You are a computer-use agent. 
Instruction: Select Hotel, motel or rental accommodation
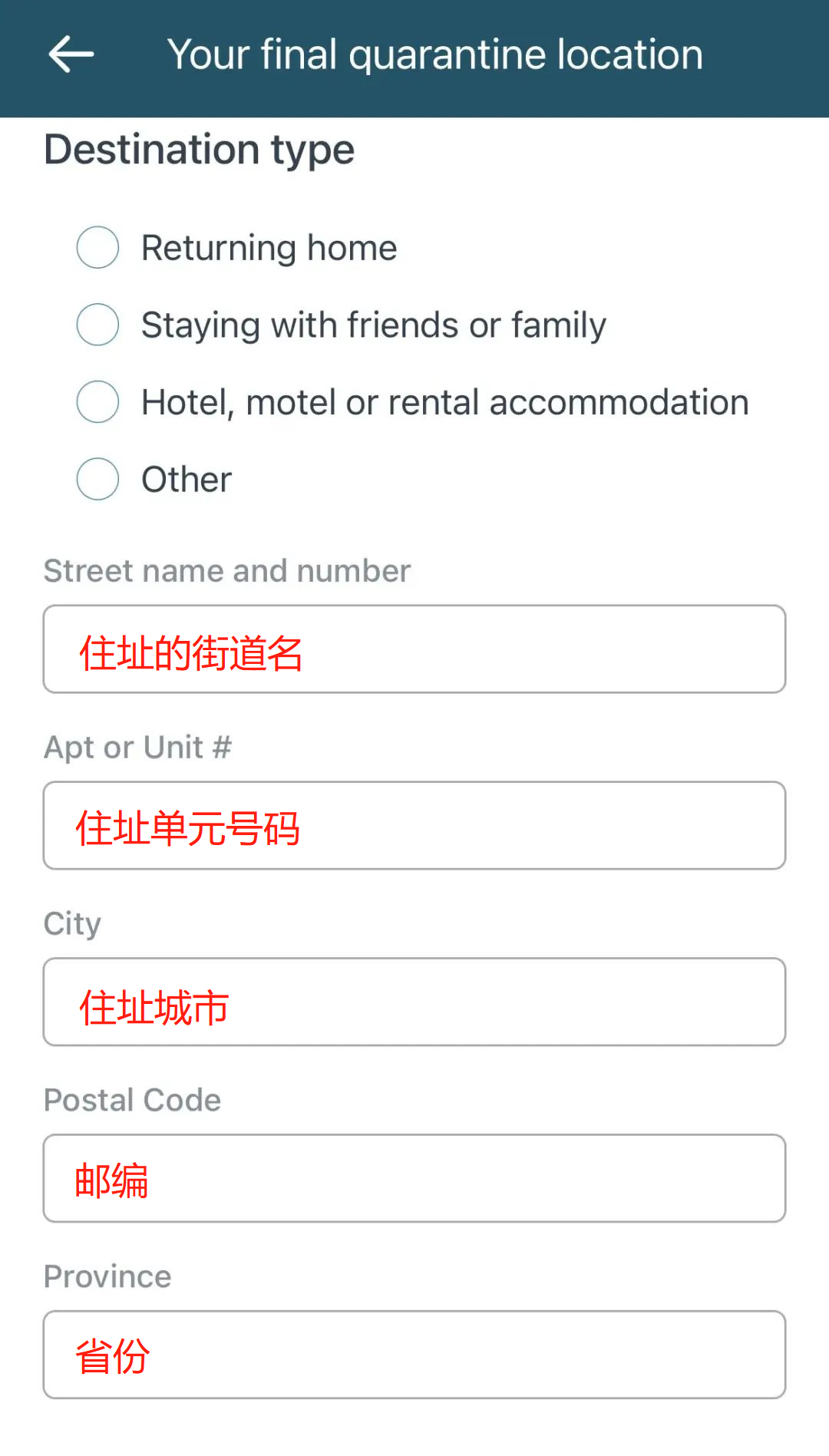coord(98,401)
